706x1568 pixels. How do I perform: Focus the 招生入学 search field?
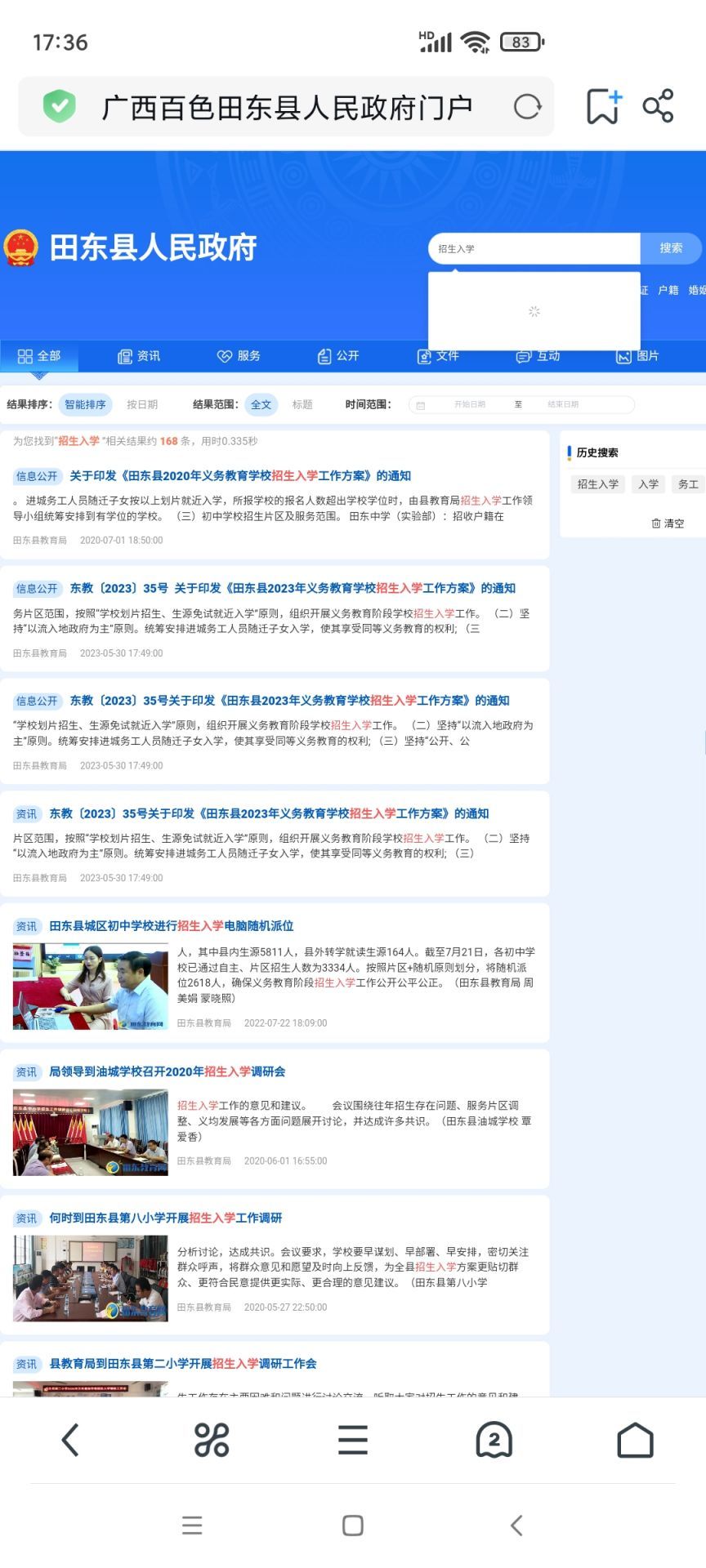tap(534, 248)
